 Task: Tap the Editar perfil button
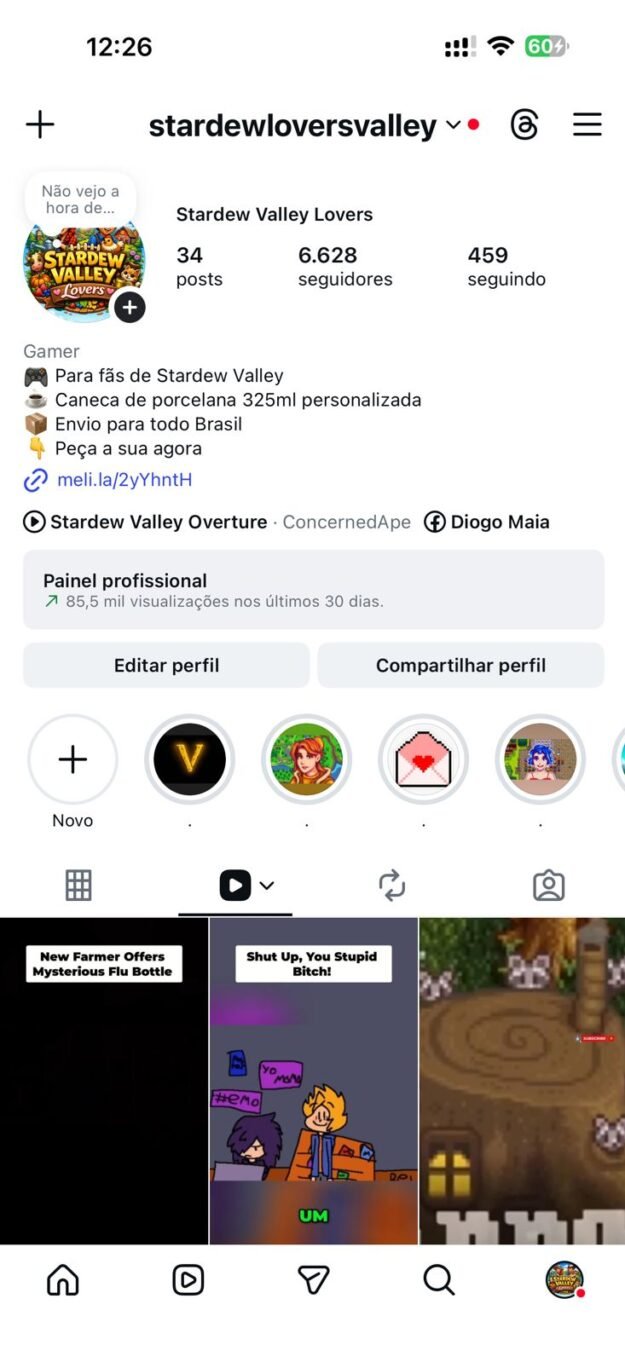[166, 665]
